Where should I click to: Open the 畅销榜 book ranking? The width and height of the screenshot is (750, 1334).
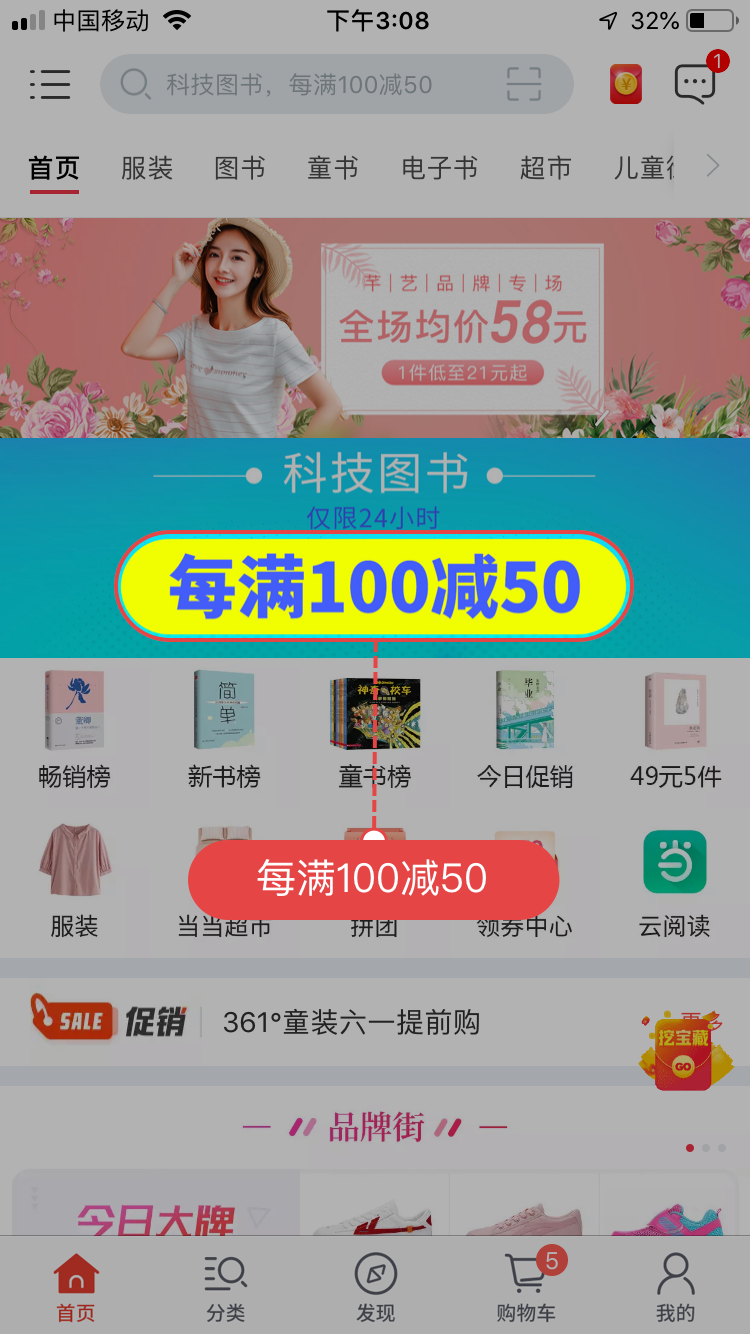(74, 730)
